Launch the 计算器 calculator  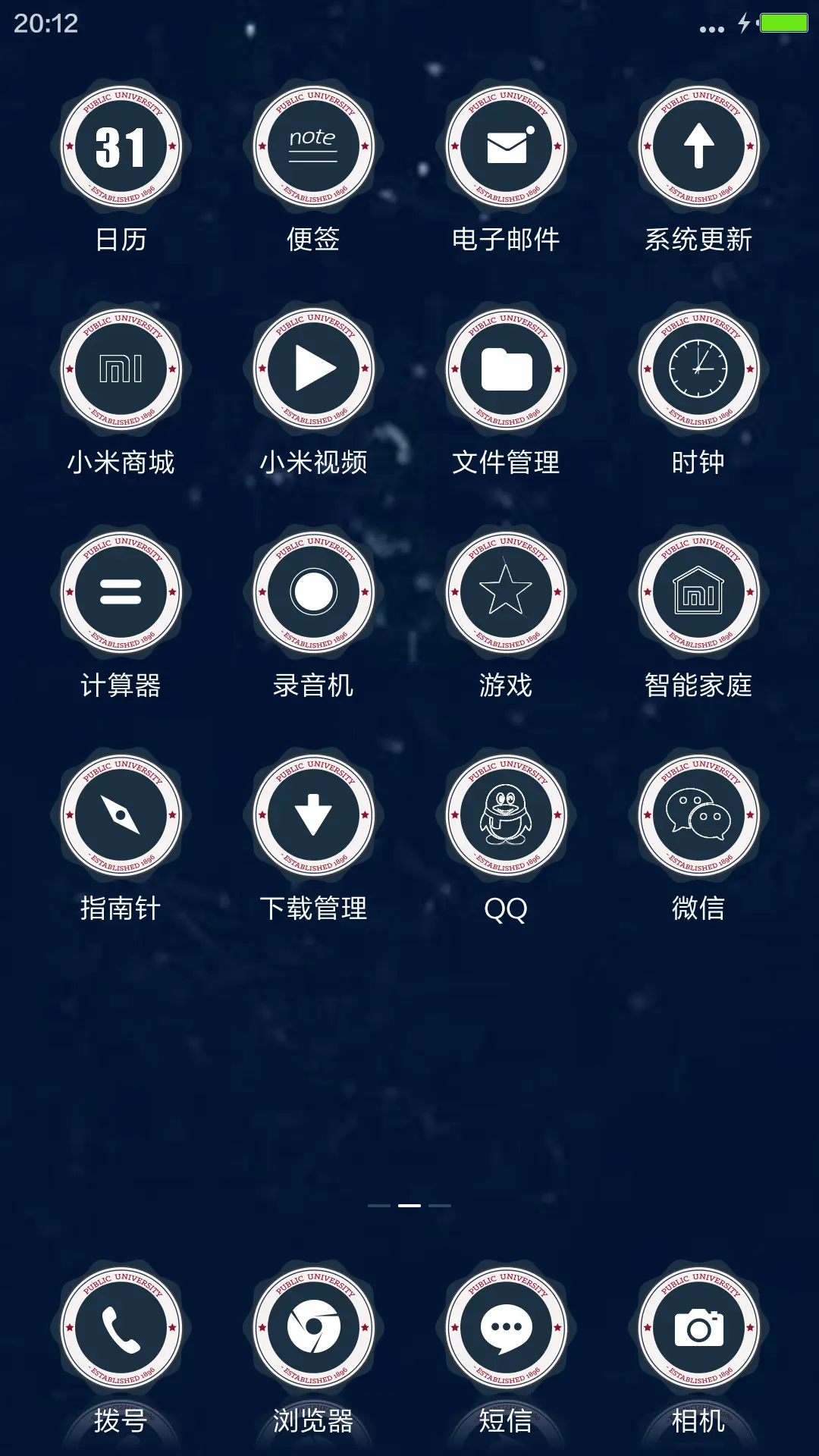[x=121, y=592]
